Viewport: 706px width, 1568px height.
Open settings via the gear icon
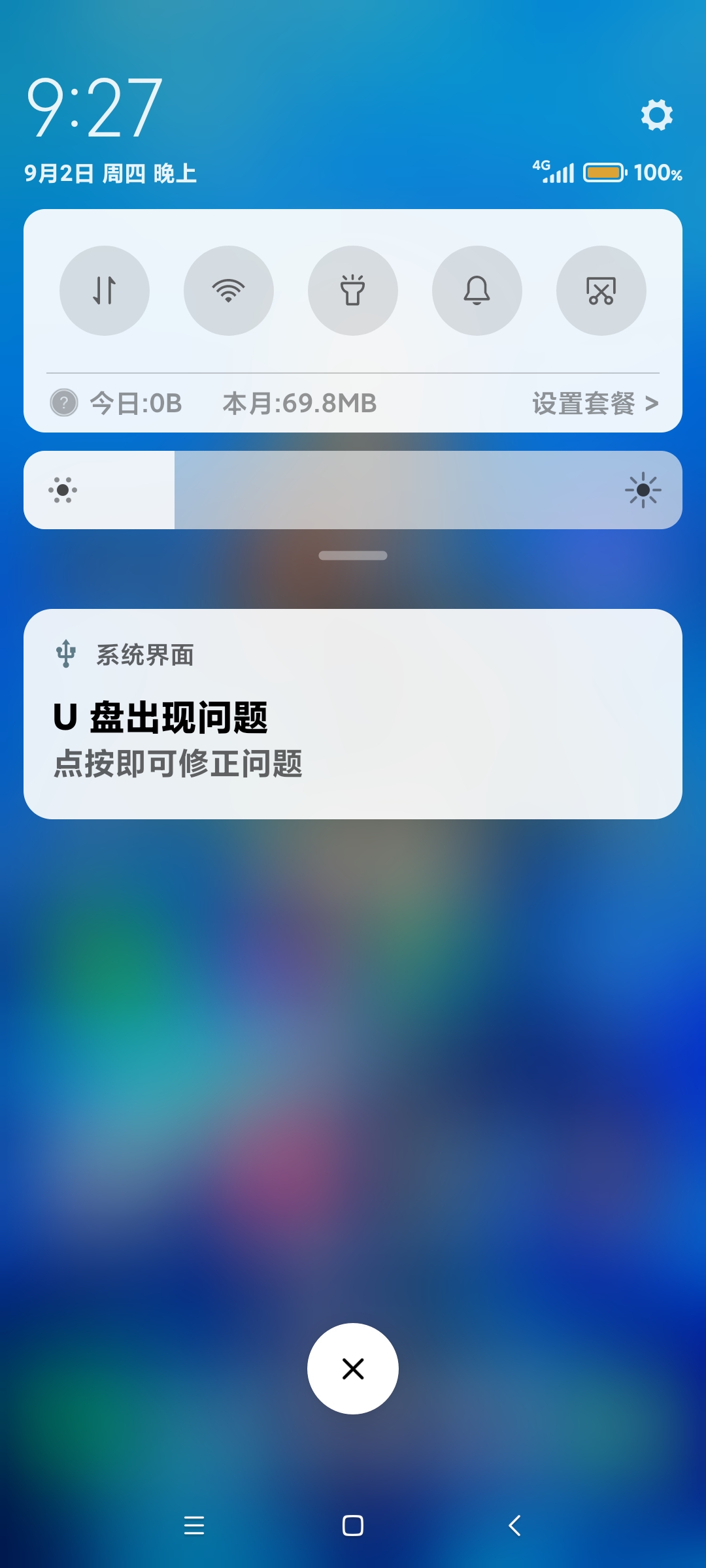pyautogui.click(x=656, y=115)
